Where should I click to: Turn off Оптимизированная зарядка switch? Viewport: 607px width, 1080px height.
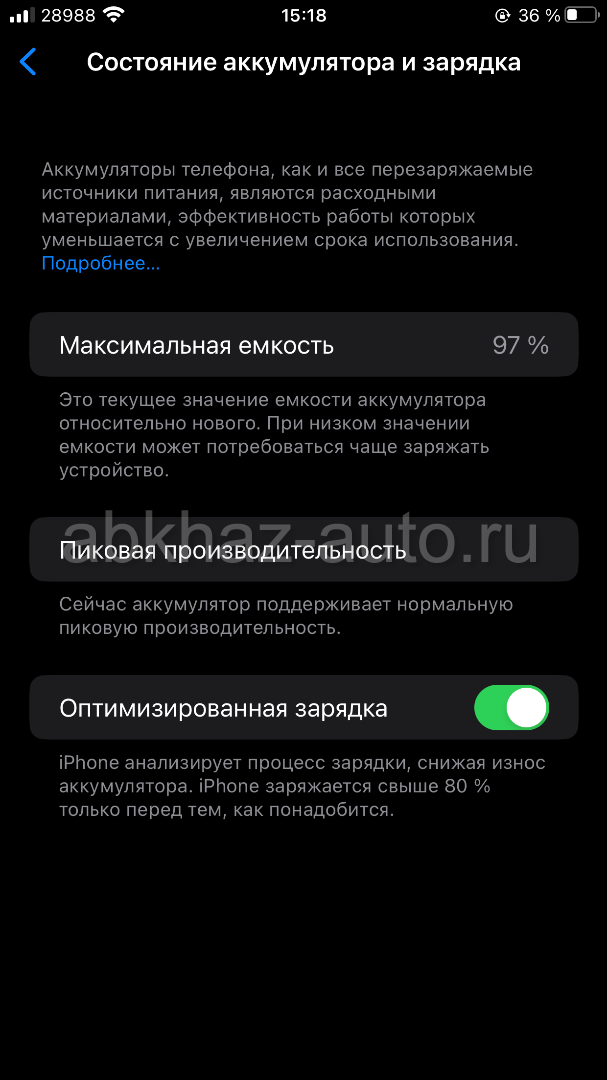(x=511, y=707)
